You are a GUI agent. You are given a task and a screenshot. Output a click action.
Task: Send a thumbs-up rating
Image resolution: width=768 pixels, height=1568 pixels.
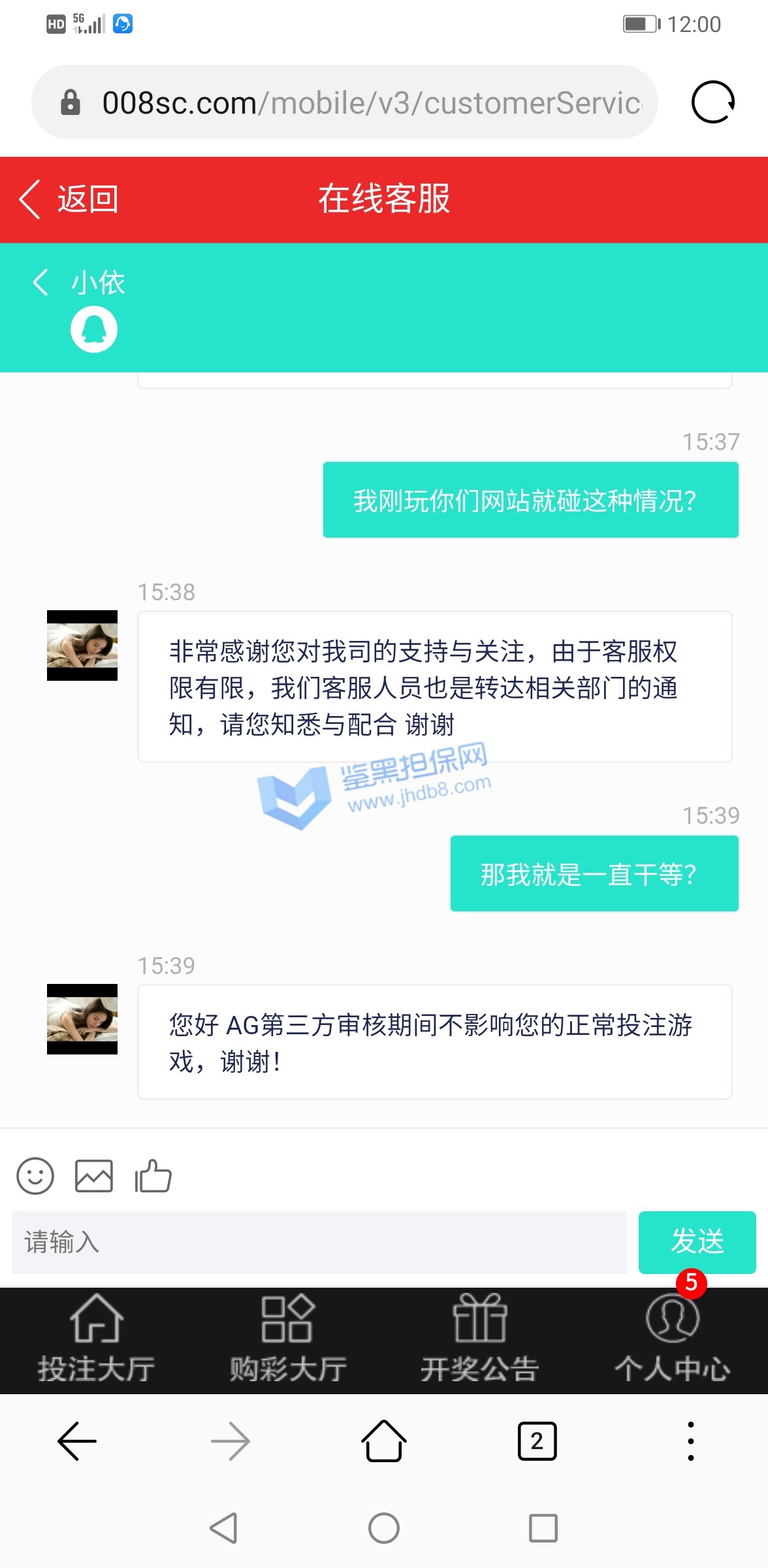(x=153, y=1176)
